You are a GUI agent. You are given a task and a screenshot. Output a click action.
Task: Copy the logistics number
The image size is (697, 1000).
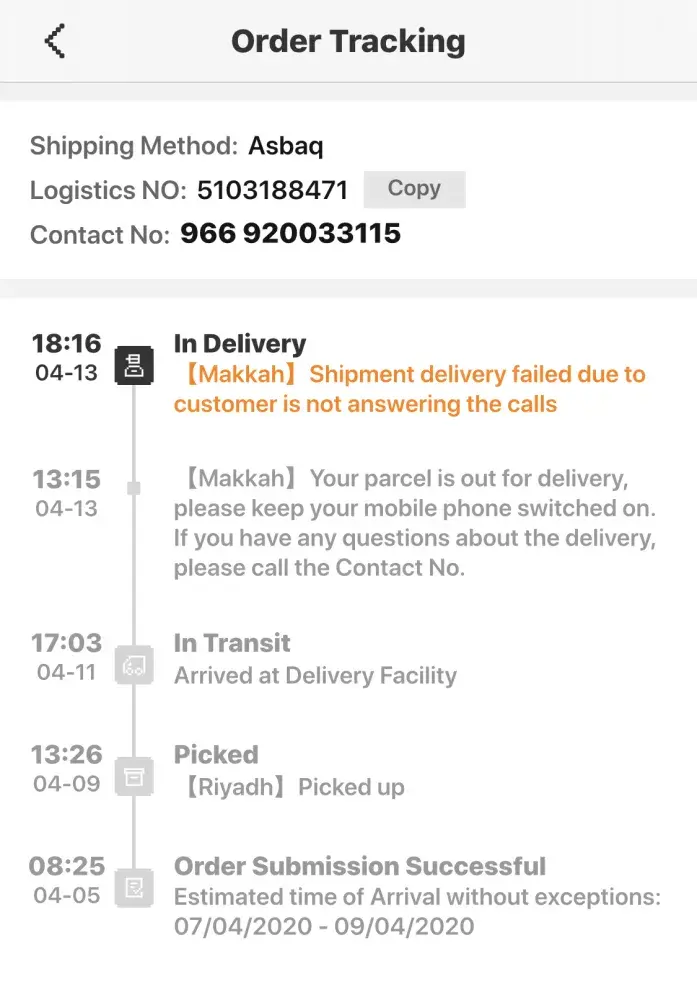pos(414,189)
